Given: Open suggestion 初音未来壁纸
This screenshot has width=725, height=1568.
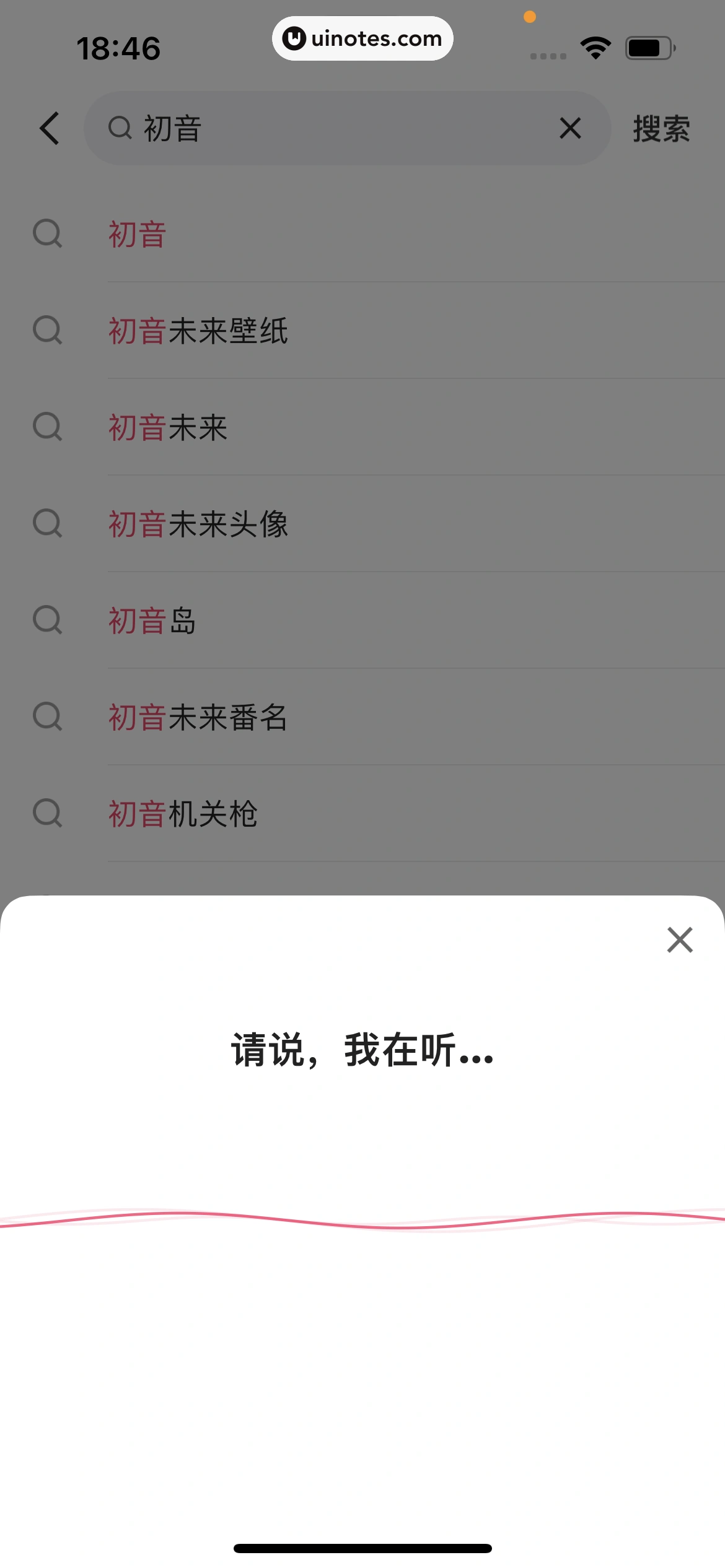Looking at the screenshot, I should pos(198,331).
